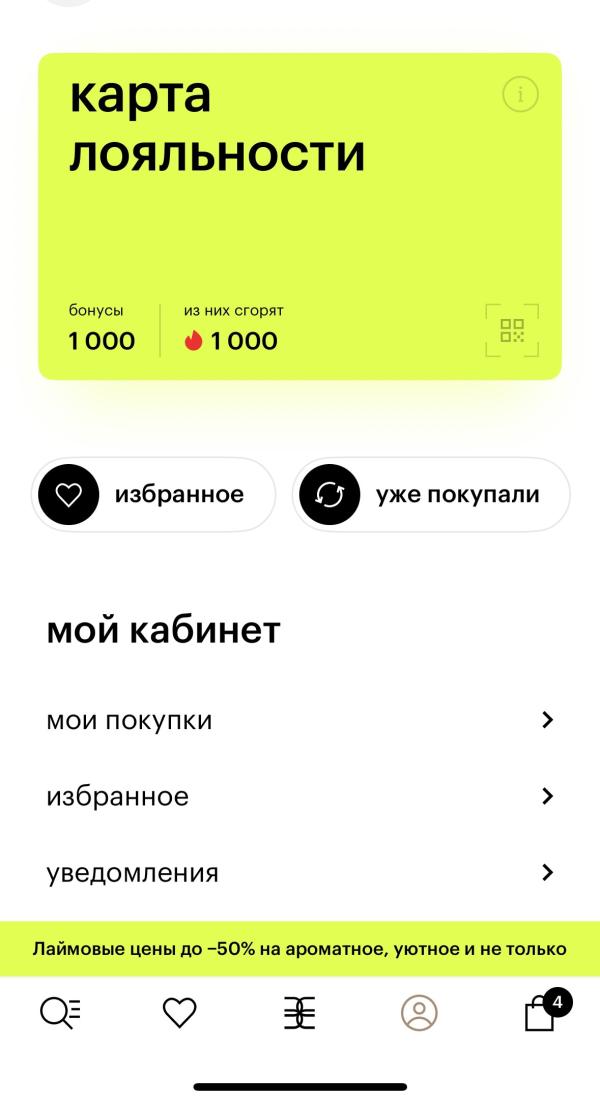The height and width of the screenshot is (1102, 600).
Task: Switch to the catalog search tab
Action: point(60,1013)
